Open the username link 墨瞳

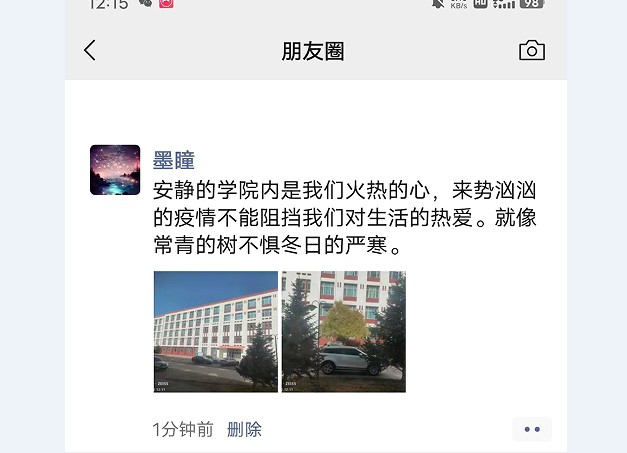tap(173, 160)
